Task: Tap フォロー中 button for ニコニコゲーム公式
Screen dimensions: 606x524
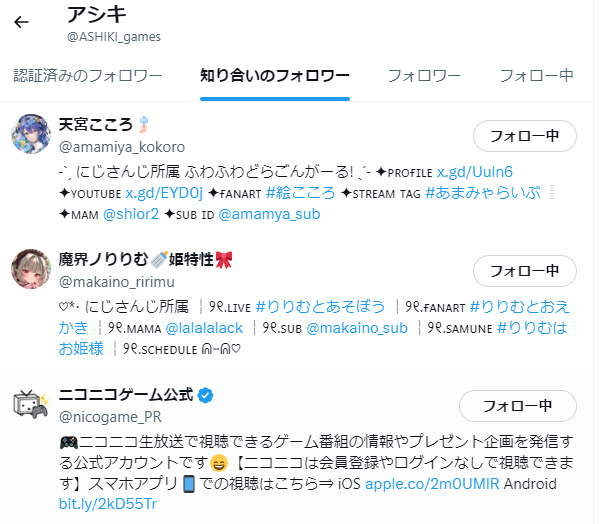Action: click(x=517, y=406)
